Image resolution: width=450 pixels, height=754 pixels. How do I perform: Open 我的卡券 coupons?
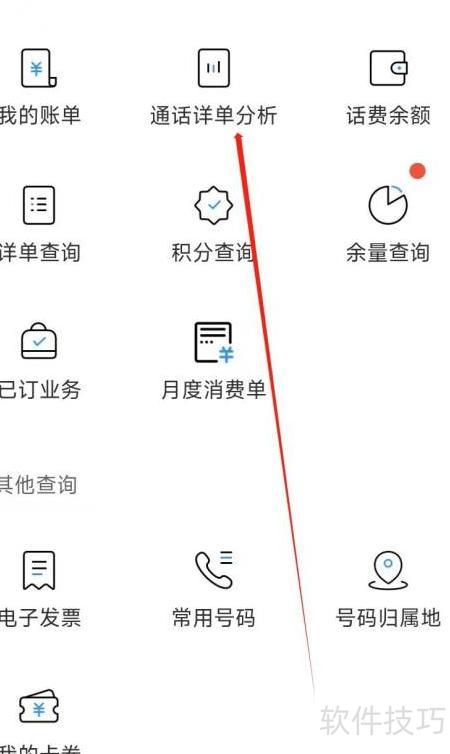coord(38,721)
